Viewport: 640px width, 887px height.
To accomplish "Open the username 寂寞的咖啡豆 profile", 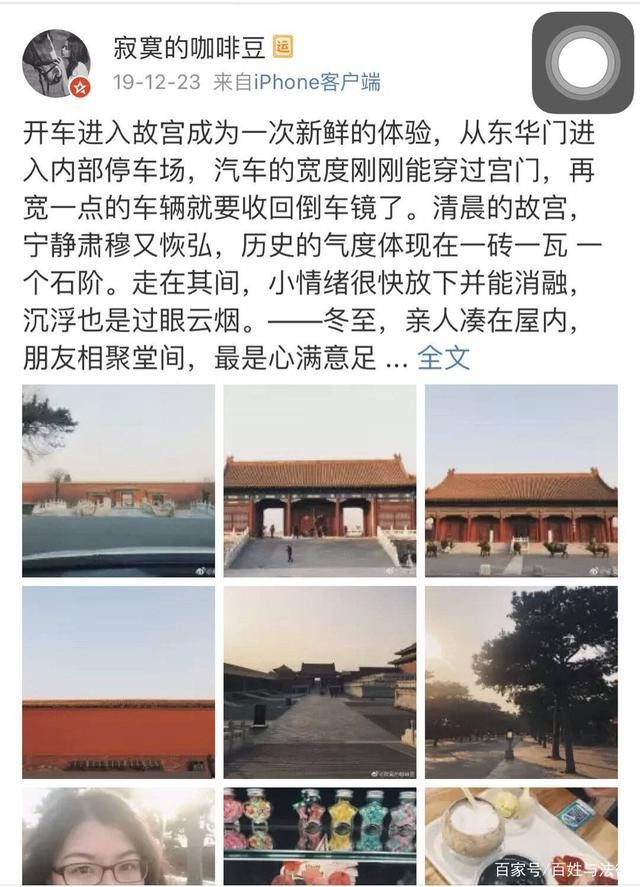I will (x=188, y=46).
